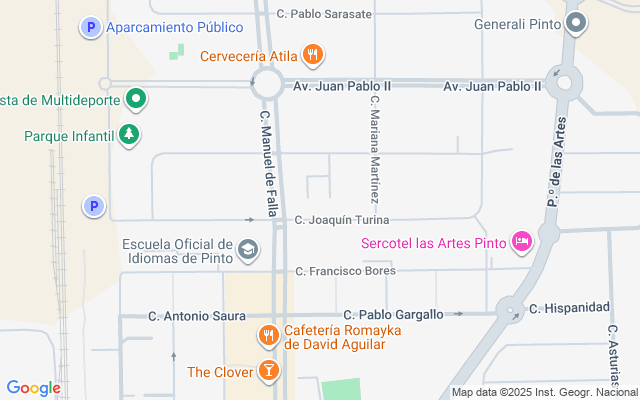Select the Cervecería Atila restaurant pin
This screenshot has width=640, height=400.
tap(313, 55)
